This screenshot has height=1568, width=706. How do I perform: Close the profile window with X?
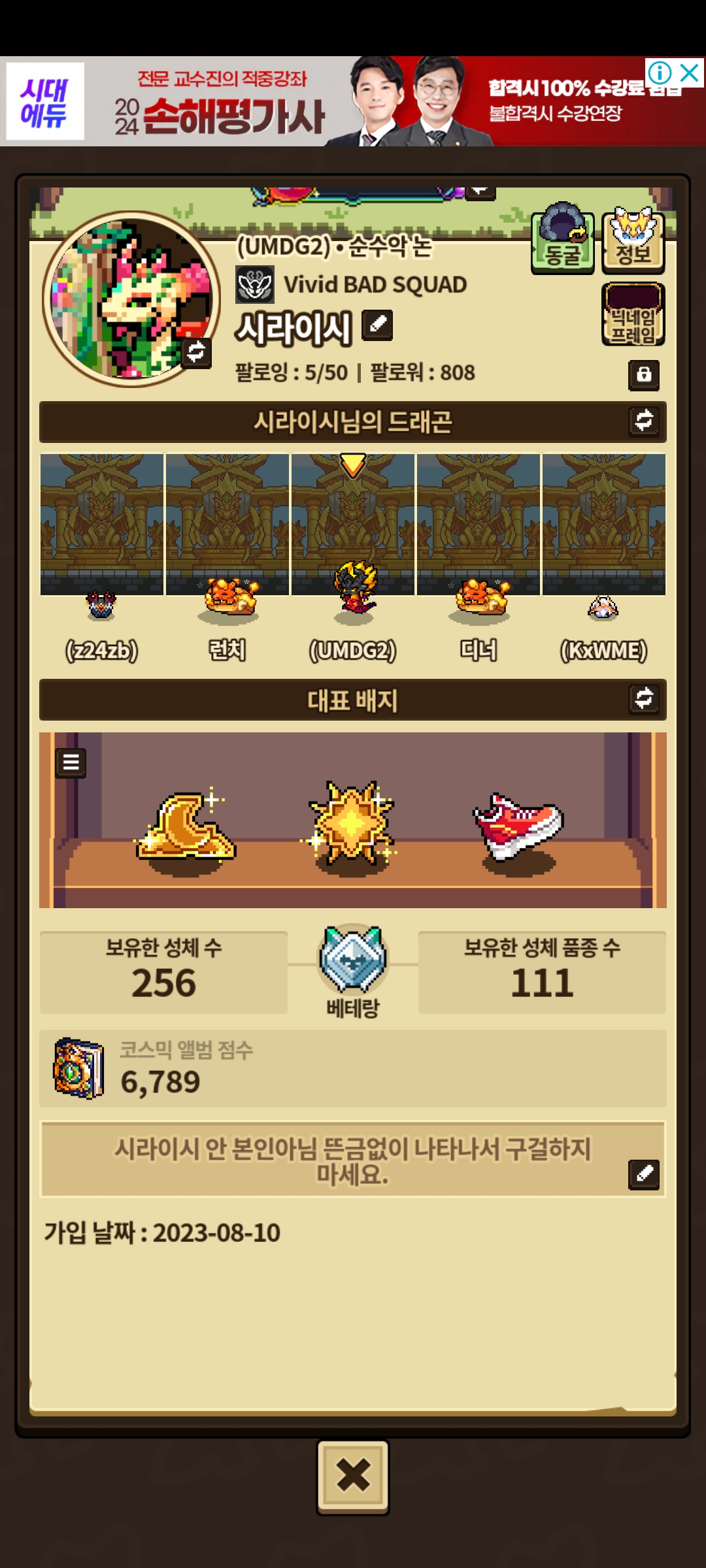353,1475
